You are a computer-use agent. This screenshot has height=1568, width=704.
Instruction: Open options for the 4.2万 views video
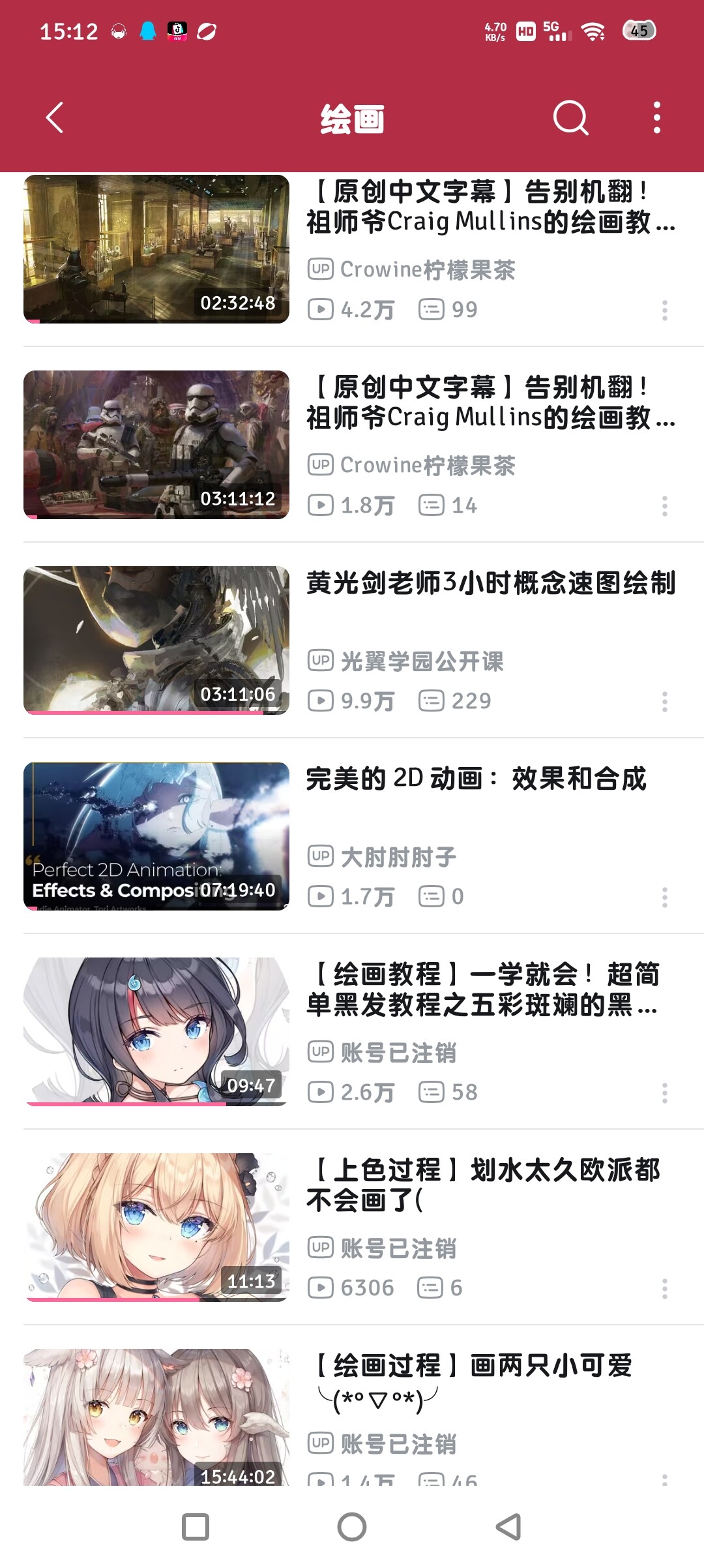664,310
